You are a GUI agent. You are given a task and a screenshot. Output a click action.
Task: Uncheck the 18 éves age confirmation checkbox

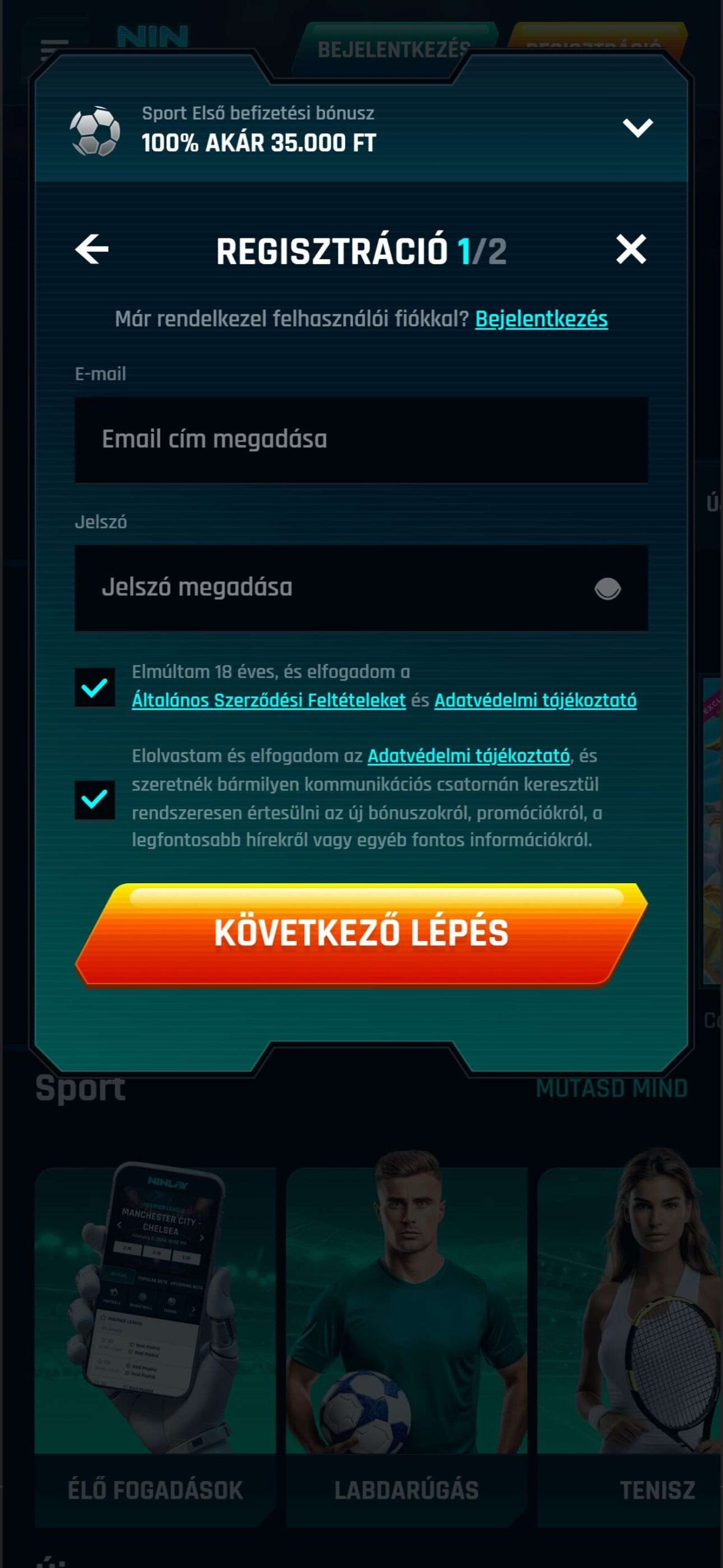(x=95, y=687)
